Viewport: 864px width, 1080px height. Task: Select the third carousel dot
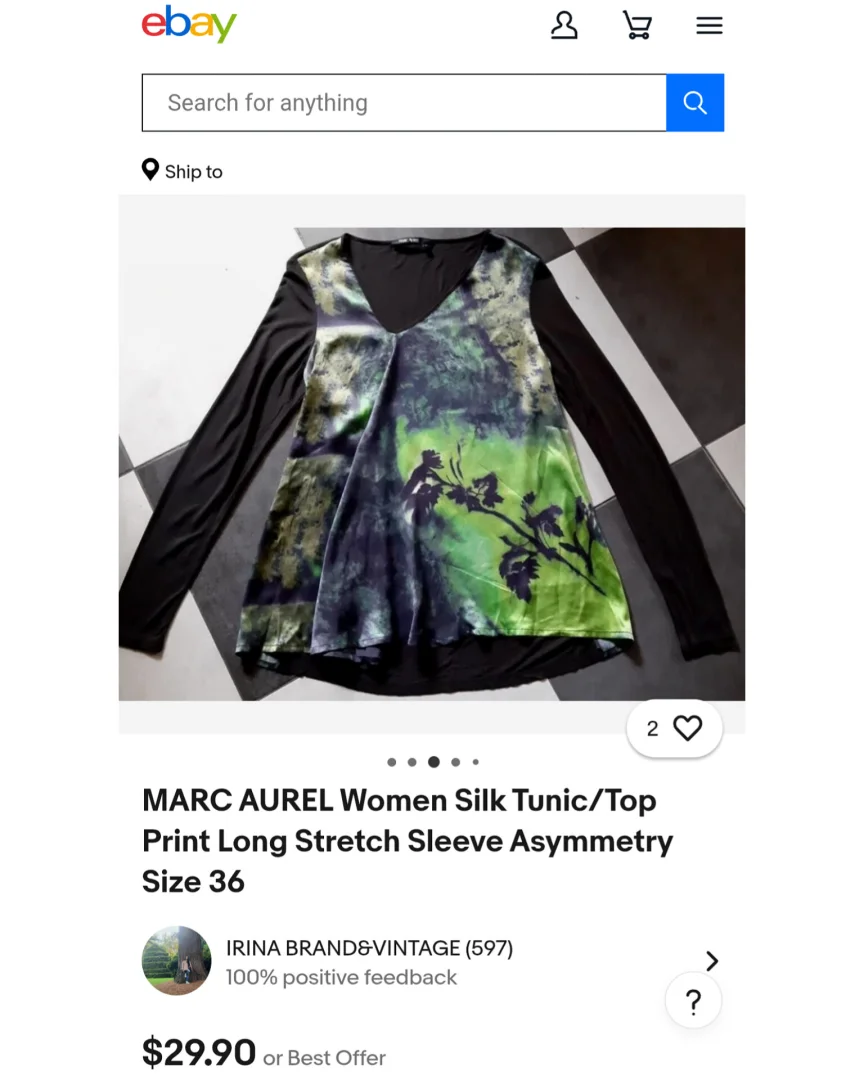pyautogui.click(x=433, y=761)
